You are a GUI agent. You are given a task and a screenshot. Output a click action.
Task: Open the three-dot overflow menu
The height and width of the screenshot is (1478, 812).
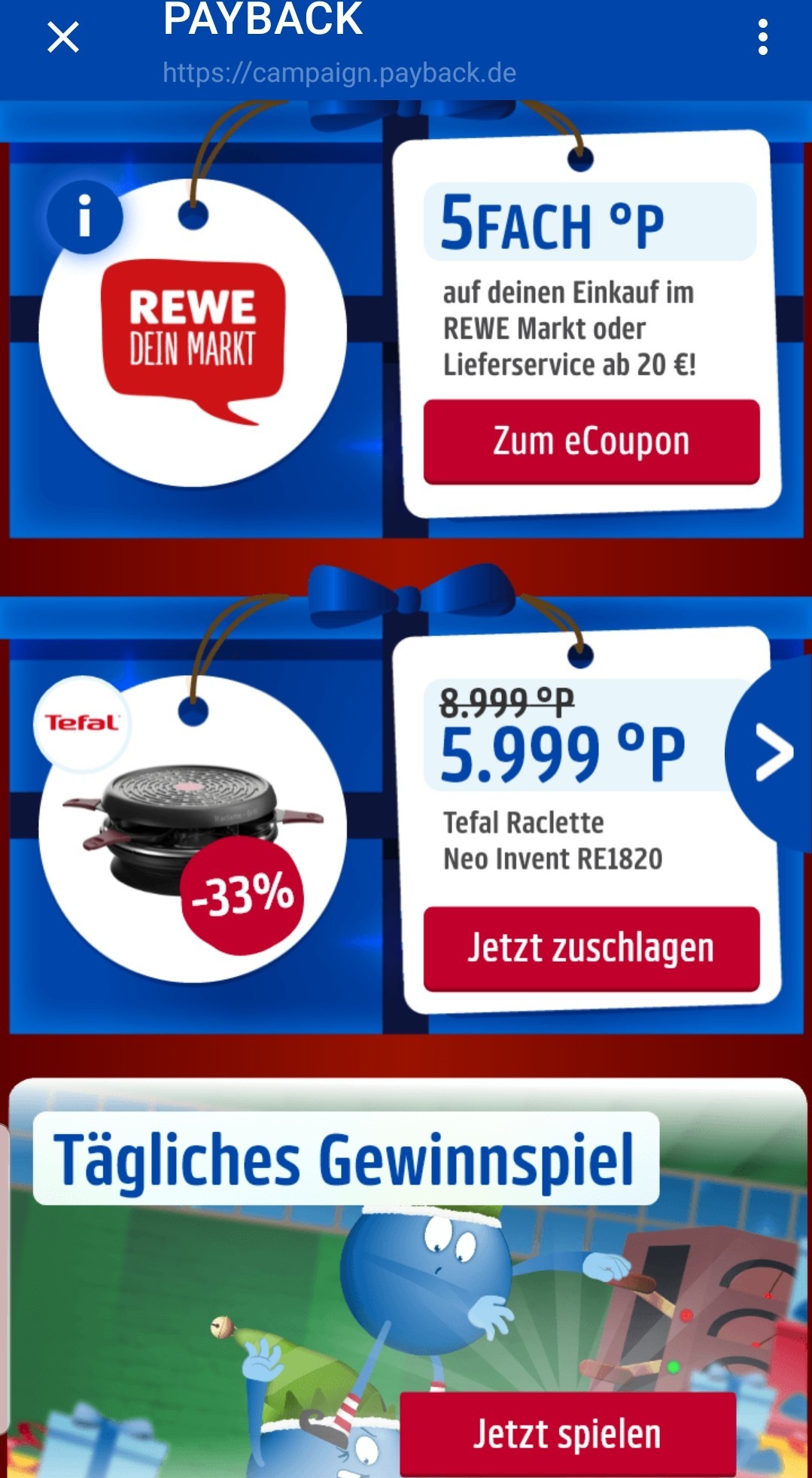pos(763,37)
